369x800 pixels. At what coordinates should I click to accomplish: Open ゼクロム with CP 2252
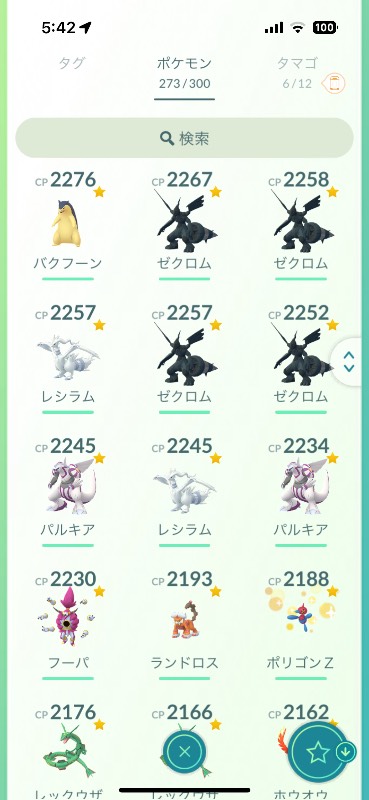click(x=301, y=358)
